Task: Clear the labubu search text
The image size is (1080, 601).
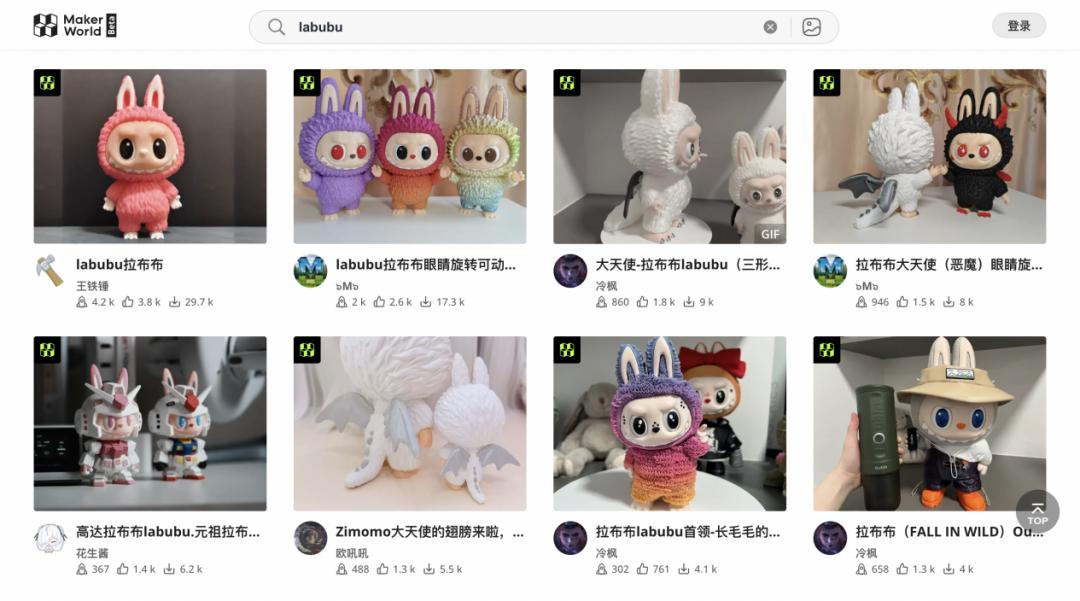Action: point(770,27)
